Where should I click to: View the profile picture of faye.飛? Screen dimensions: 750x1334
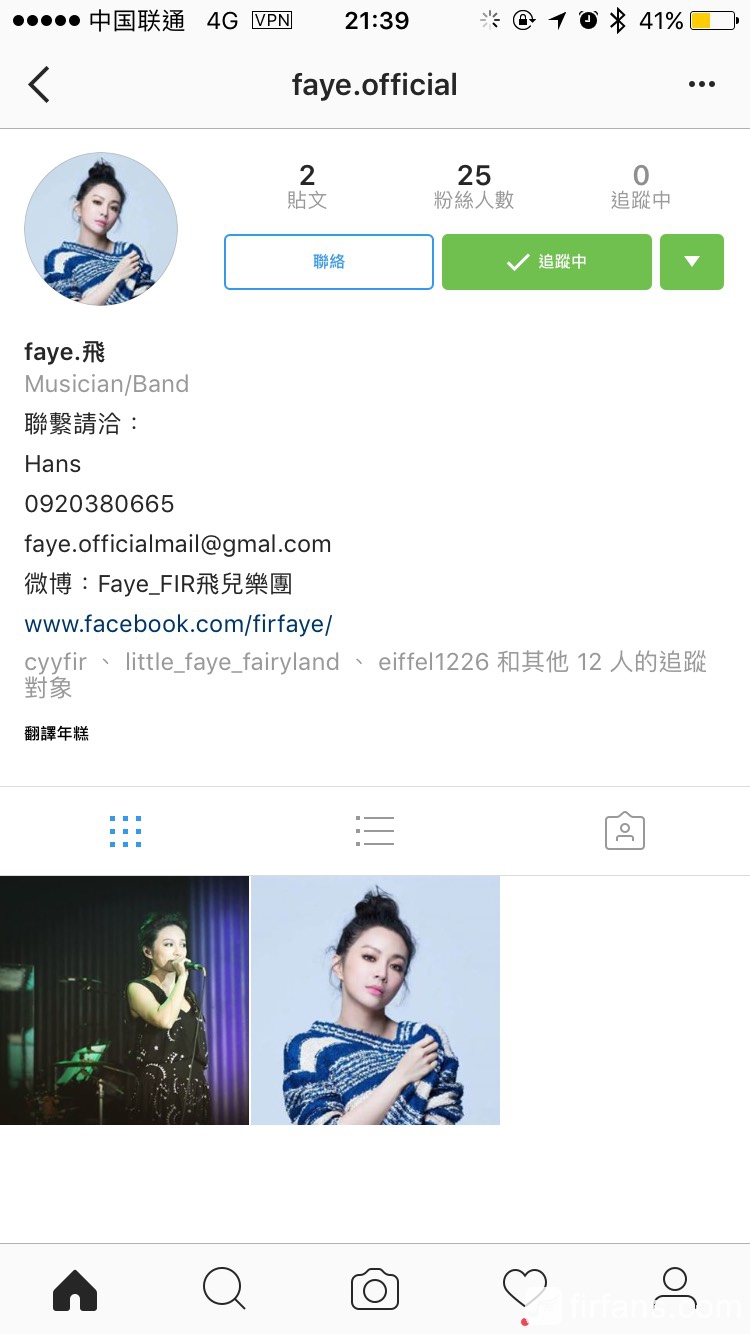[101, 229]
